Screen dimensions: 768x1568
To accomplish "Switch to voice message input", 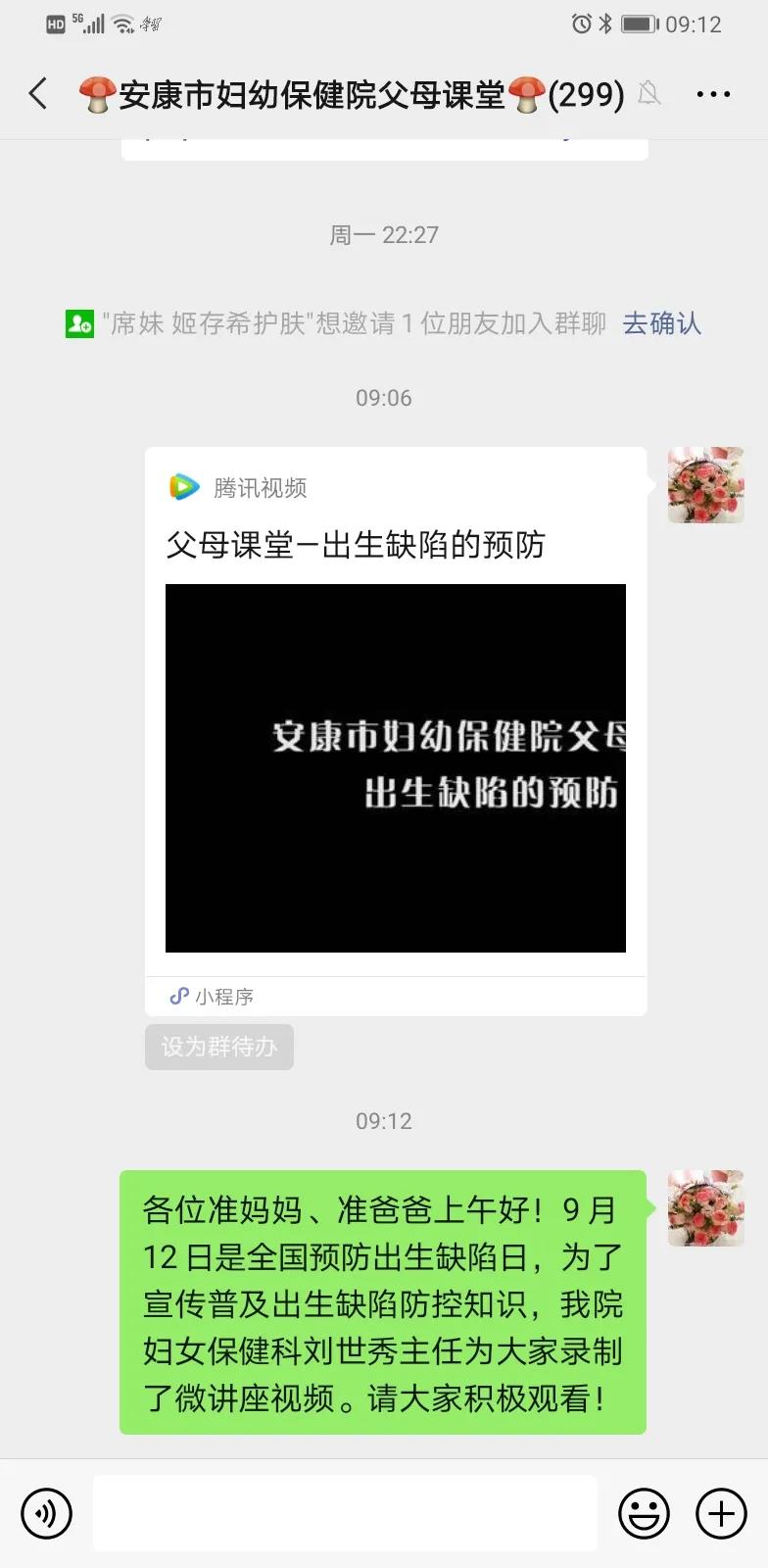I will [x=46, y=1513].
